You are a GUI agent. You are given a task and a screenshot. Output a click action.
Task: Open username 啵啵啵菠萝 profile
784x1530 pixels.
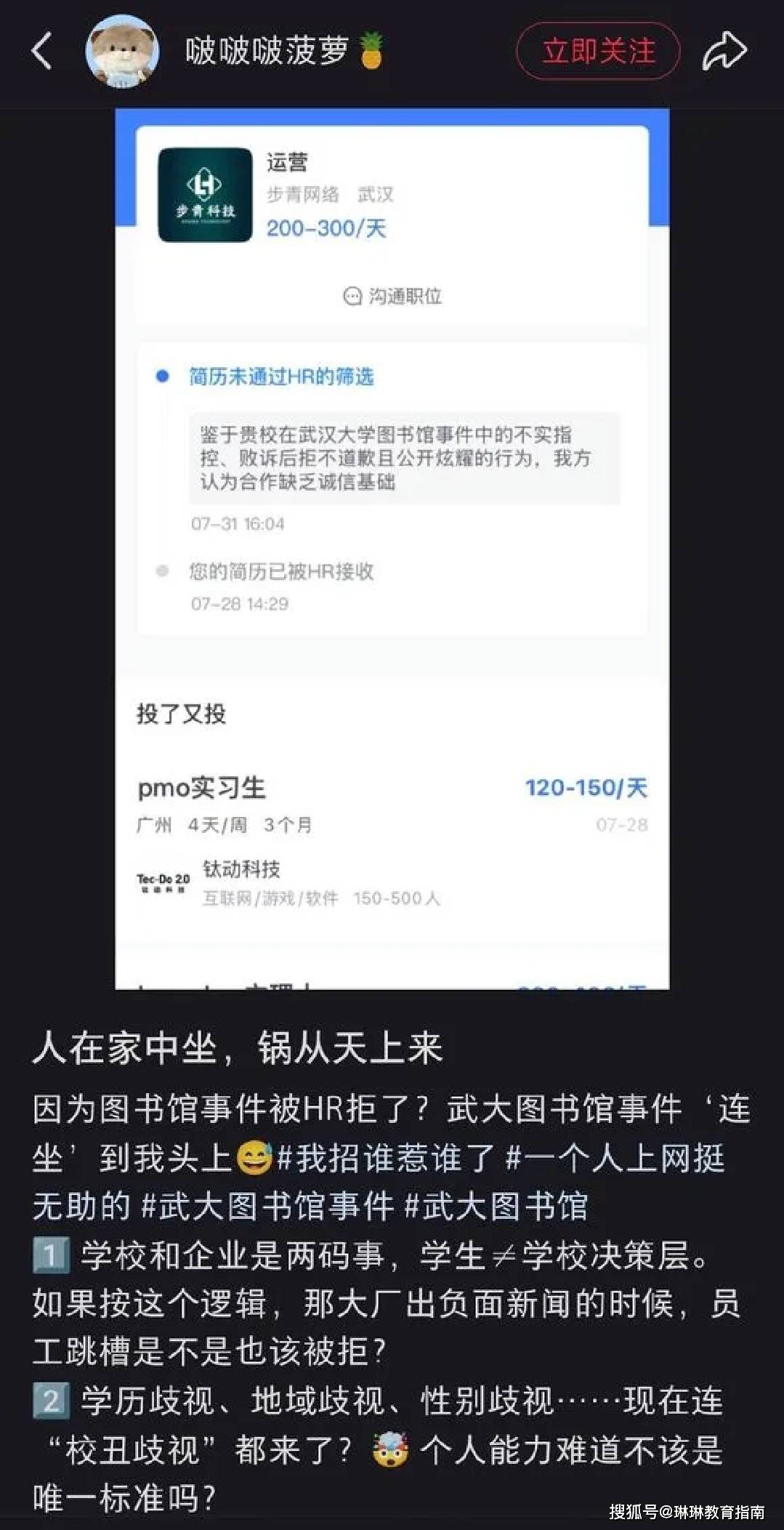tap(267, 51)
